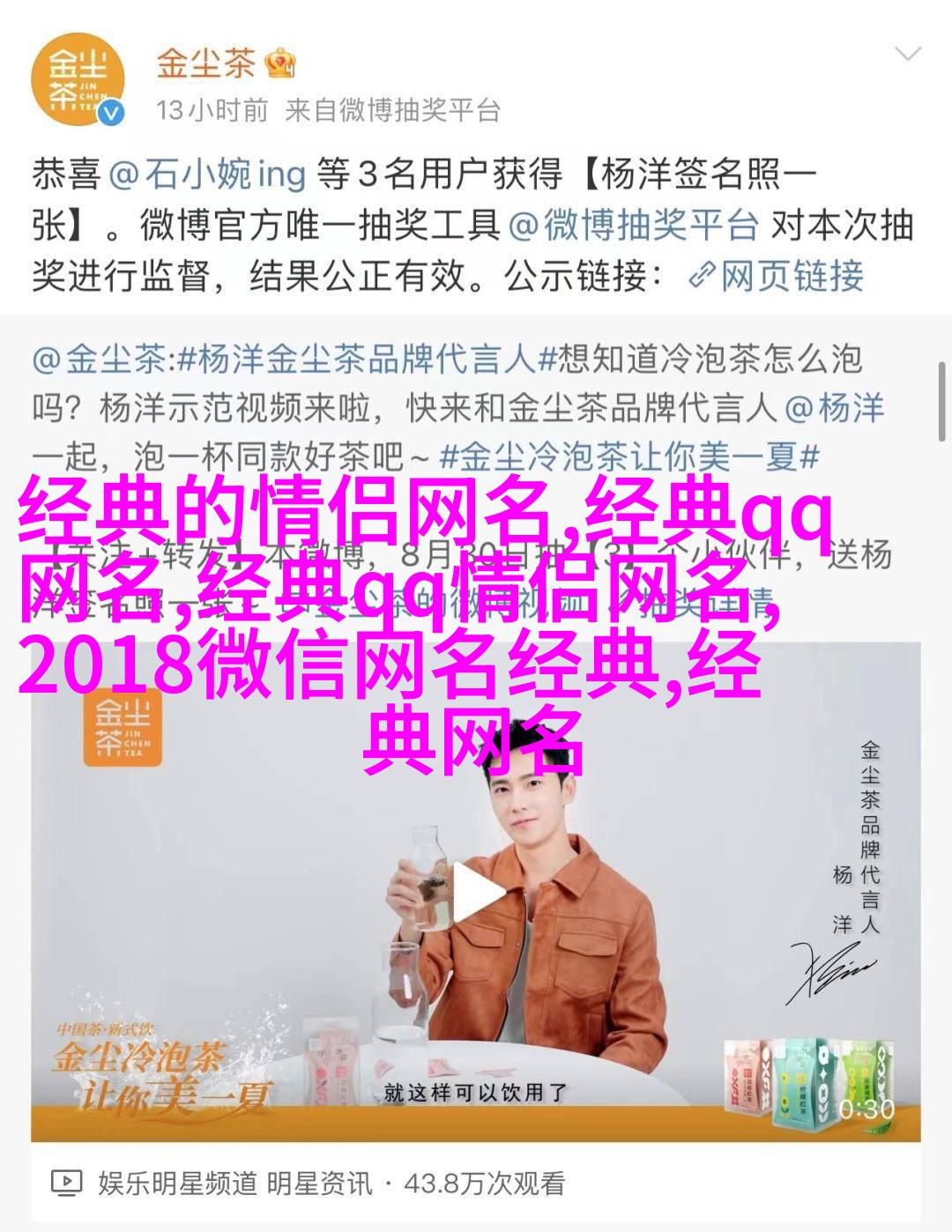This screenshot has width=952, height=1232.
Task: Open #杨洋金尘茶品牌代言人# hashtag
Action: (357, 360)
